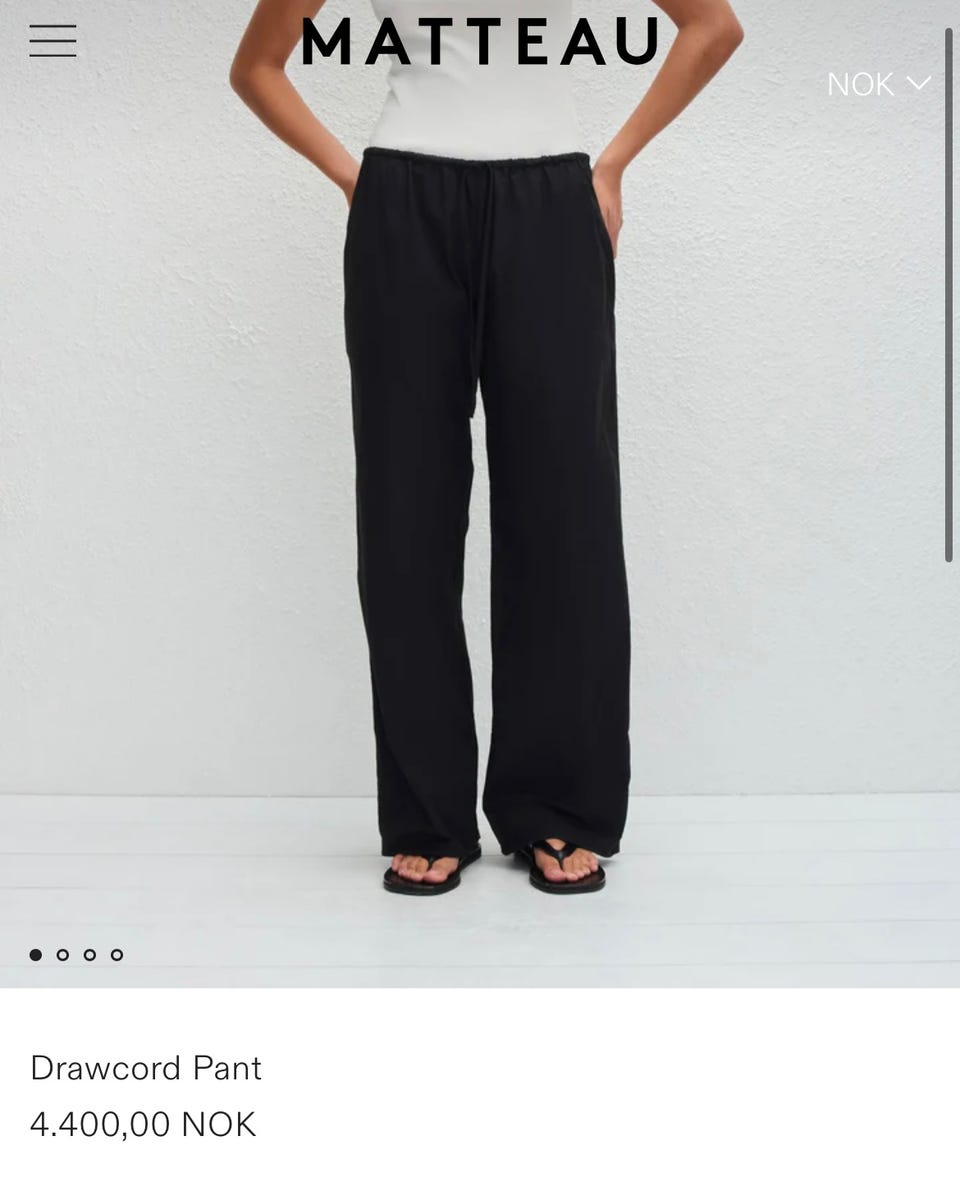
Task: Jump to the second product photo dot
Action: click(x=63, y=955)
